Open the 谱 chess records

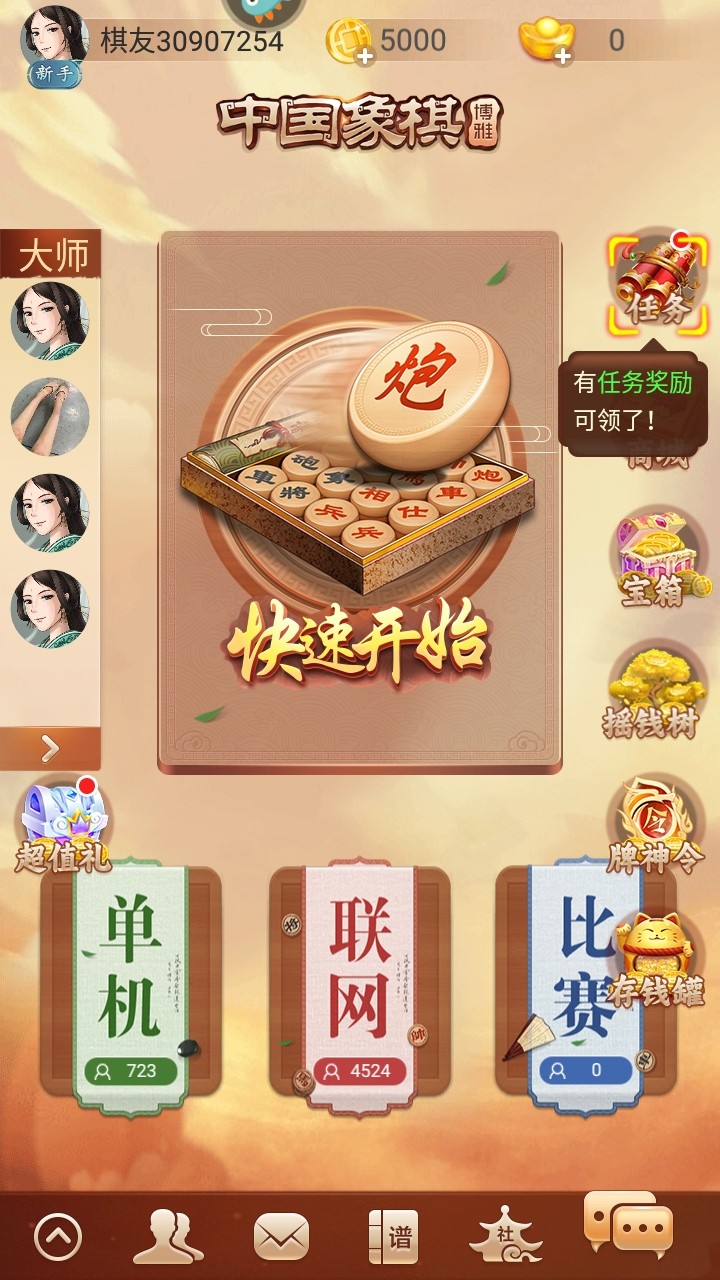click(391, 1238)
